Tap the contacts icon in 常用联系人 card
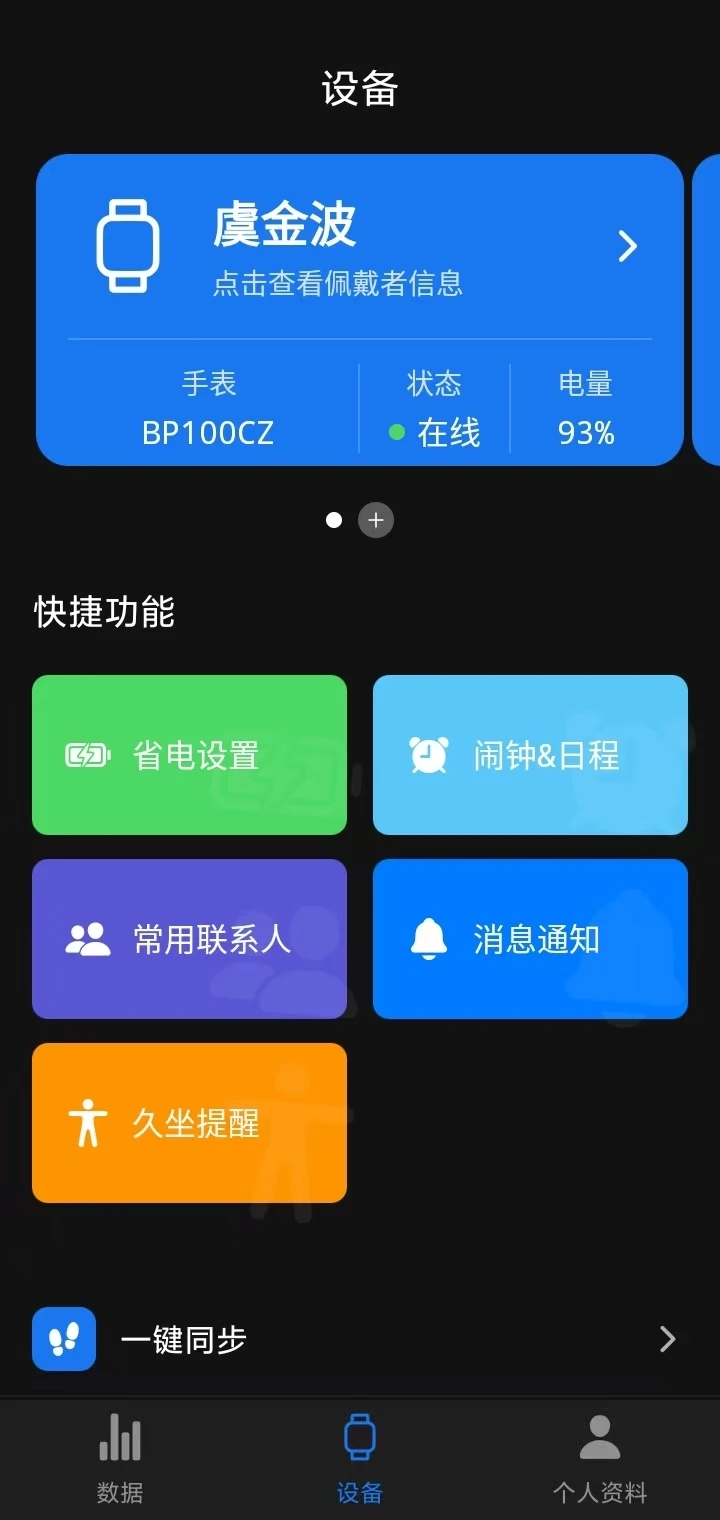The width and height of the screenshot is (720, 1520). pyautogui.click(x=88, y=938)
